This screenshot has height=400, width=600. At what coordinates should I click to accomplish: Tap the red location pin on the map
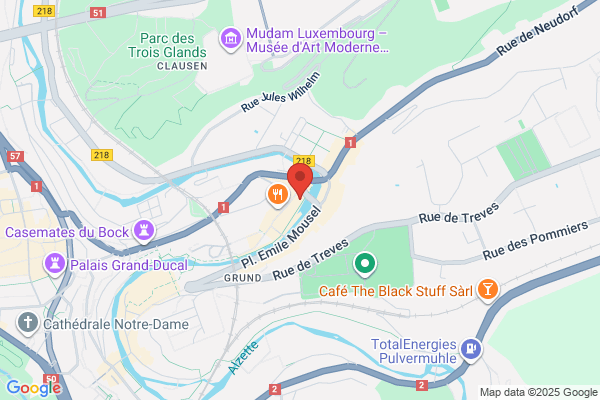click(x=300, y=181)
